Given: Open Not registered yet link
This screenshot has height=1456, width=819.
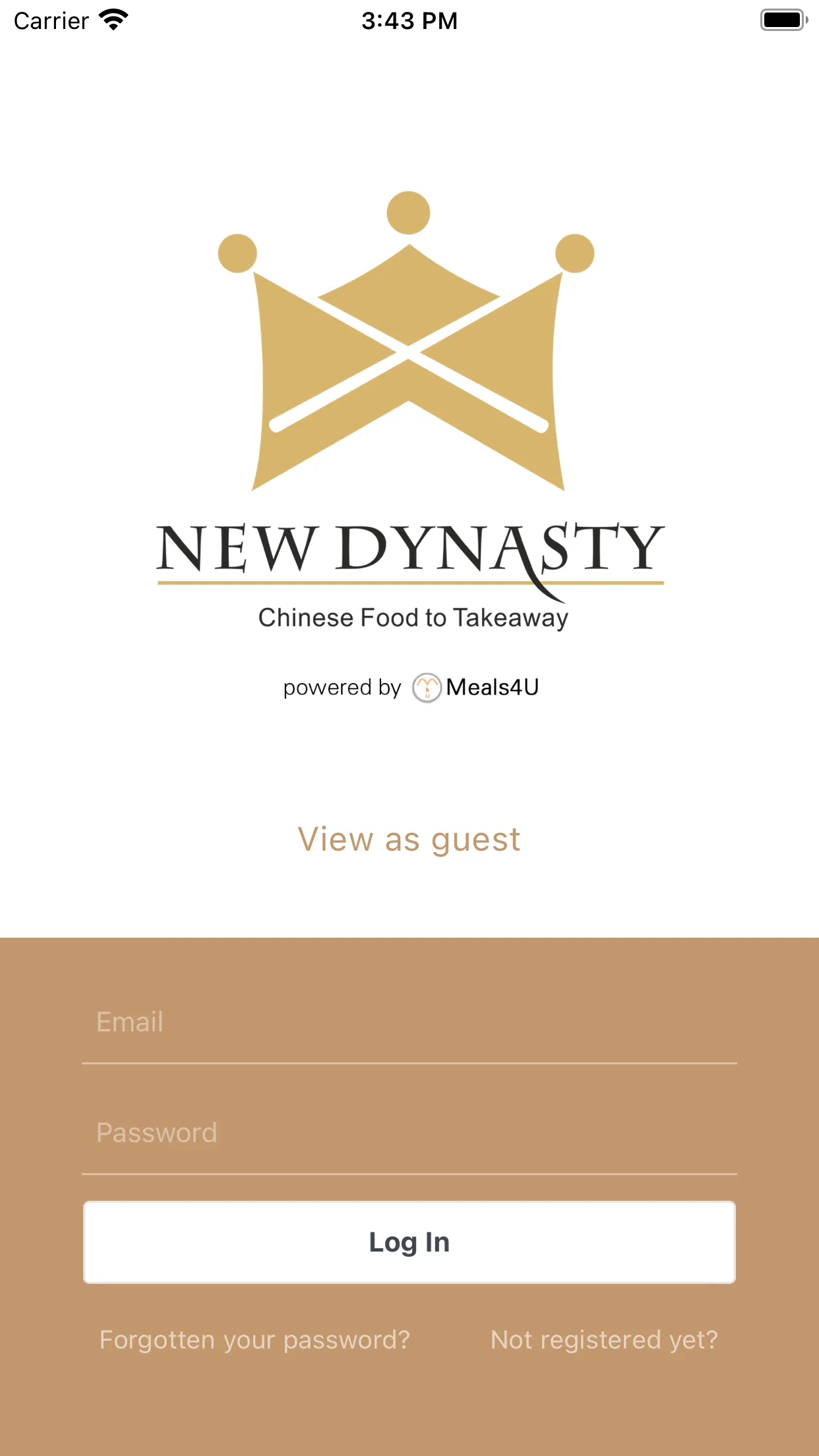Looking at the screenshot, I should [604, 1340].
